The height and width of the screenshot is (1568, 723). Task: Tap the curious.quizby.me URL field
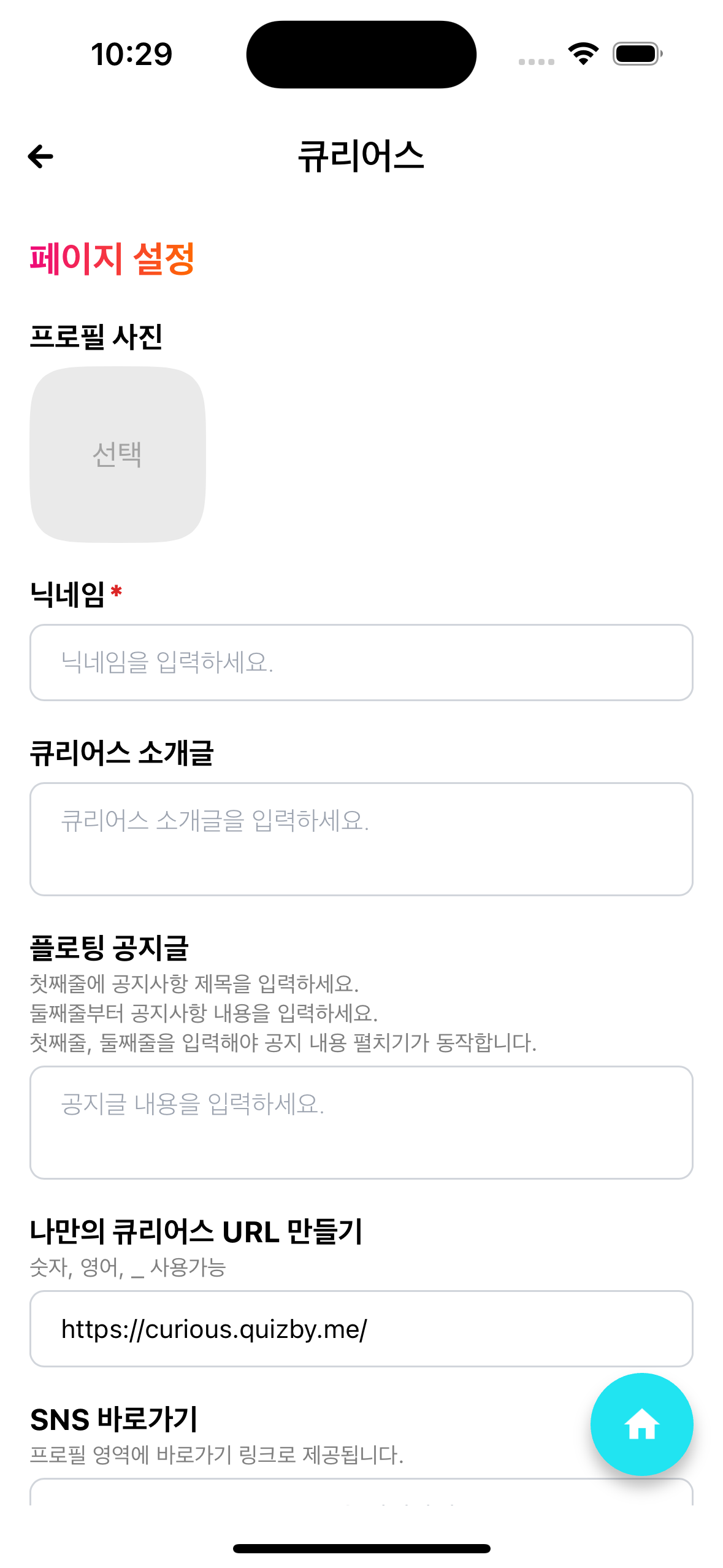coord(361,1329)
